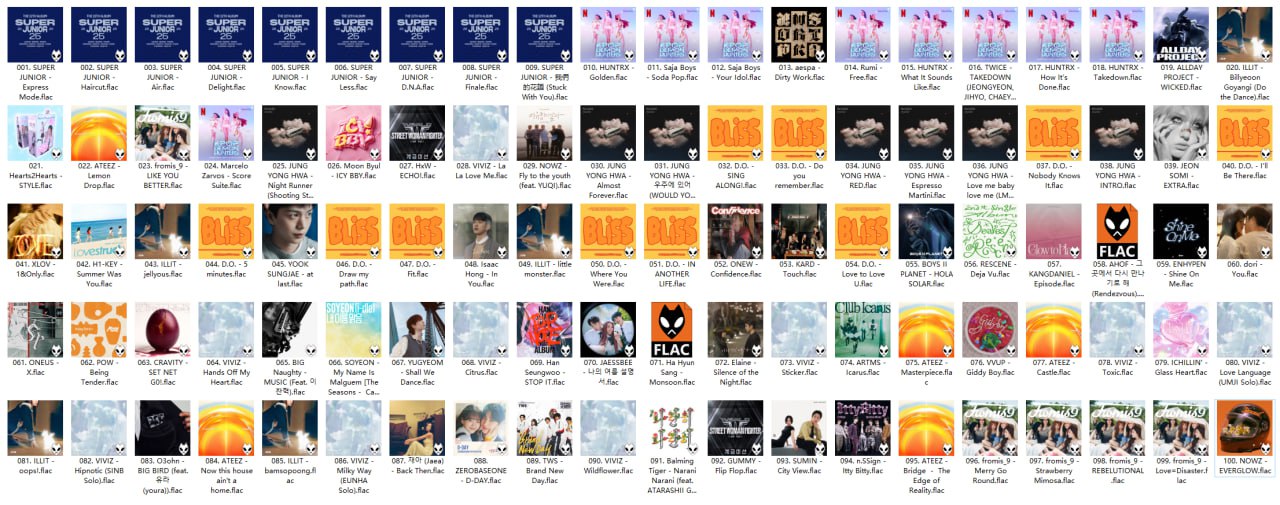Open 013. aespa - Dirty Work.flac

click(x=799, y=35)
